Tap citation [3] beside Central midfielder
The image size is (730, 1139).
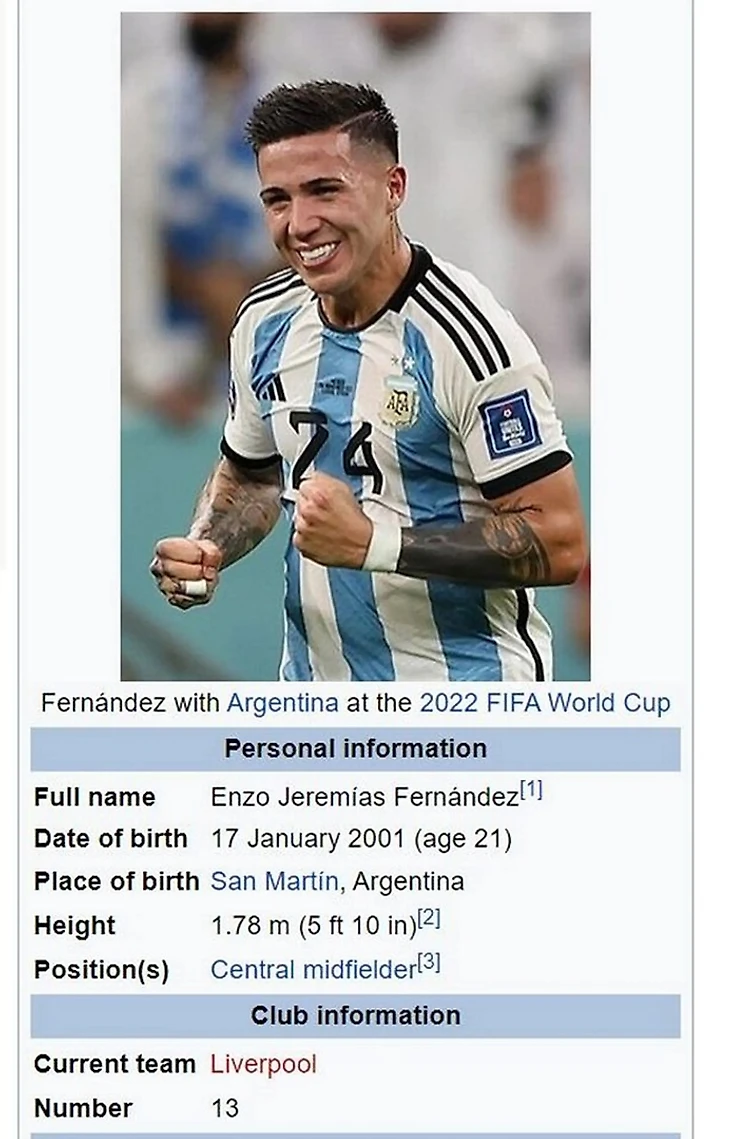point(429,963)
